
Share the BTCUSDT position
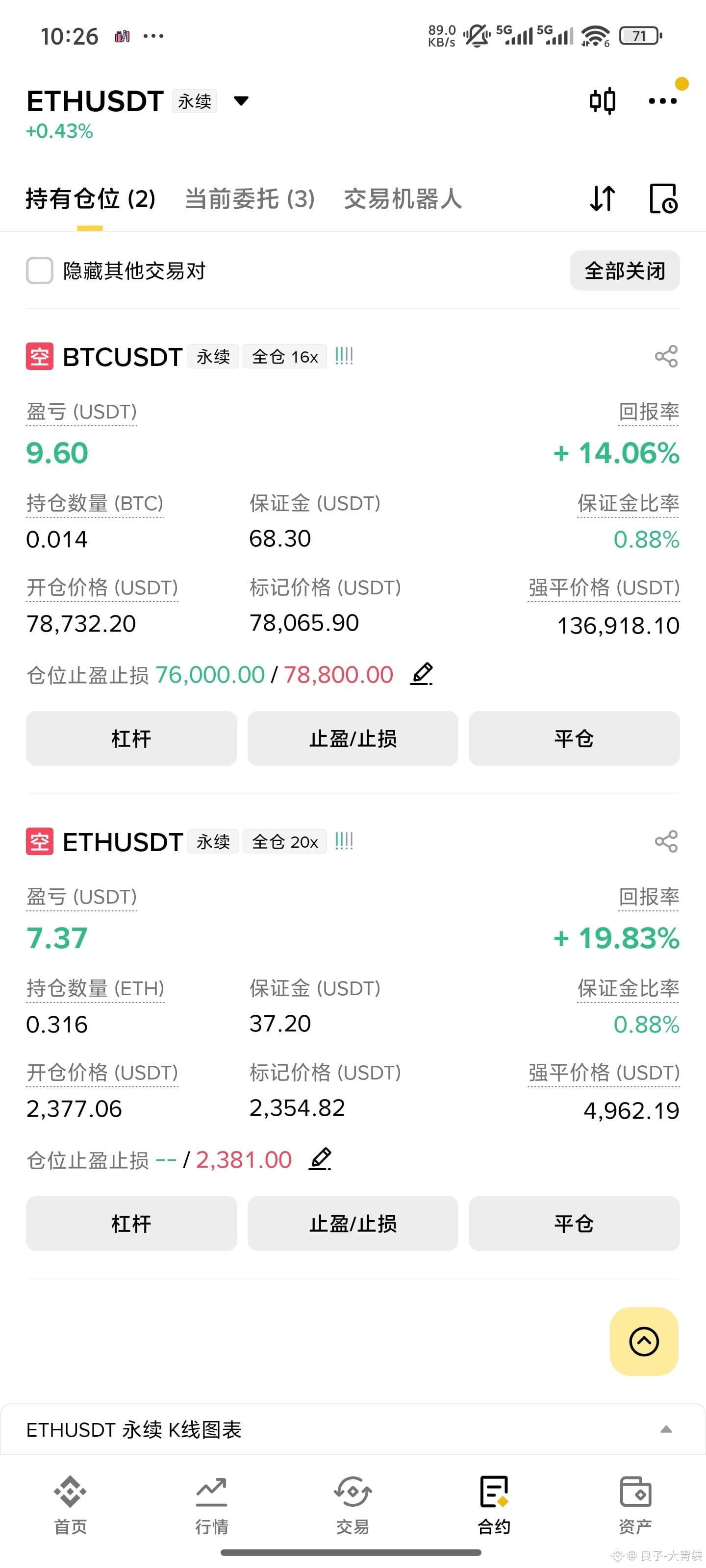(666, 357)
